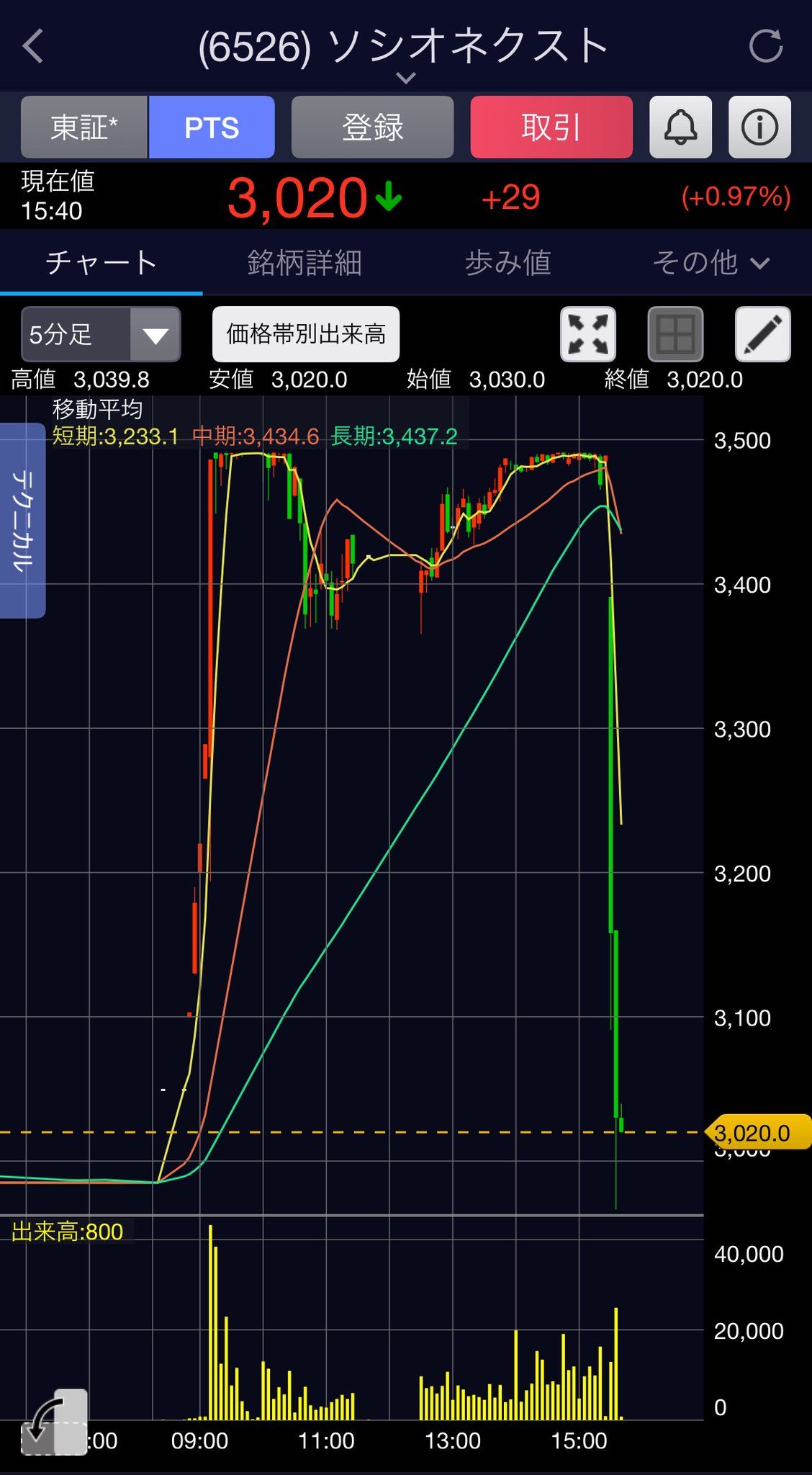Viewport: 812px width, 1475px height.
Task: Go back using the top-left arrow
Action: coord(33,47)
